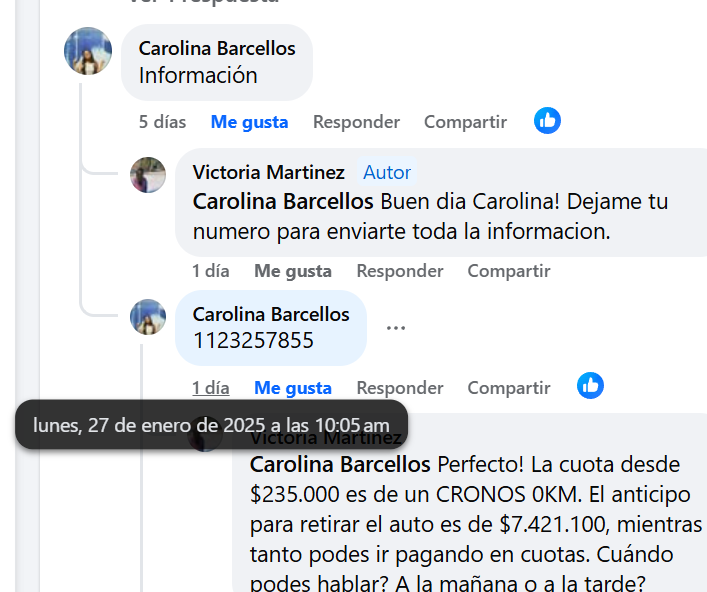707x592 pixels.
Task: Open the "5 días" timestamp
Action: (162, 122)
